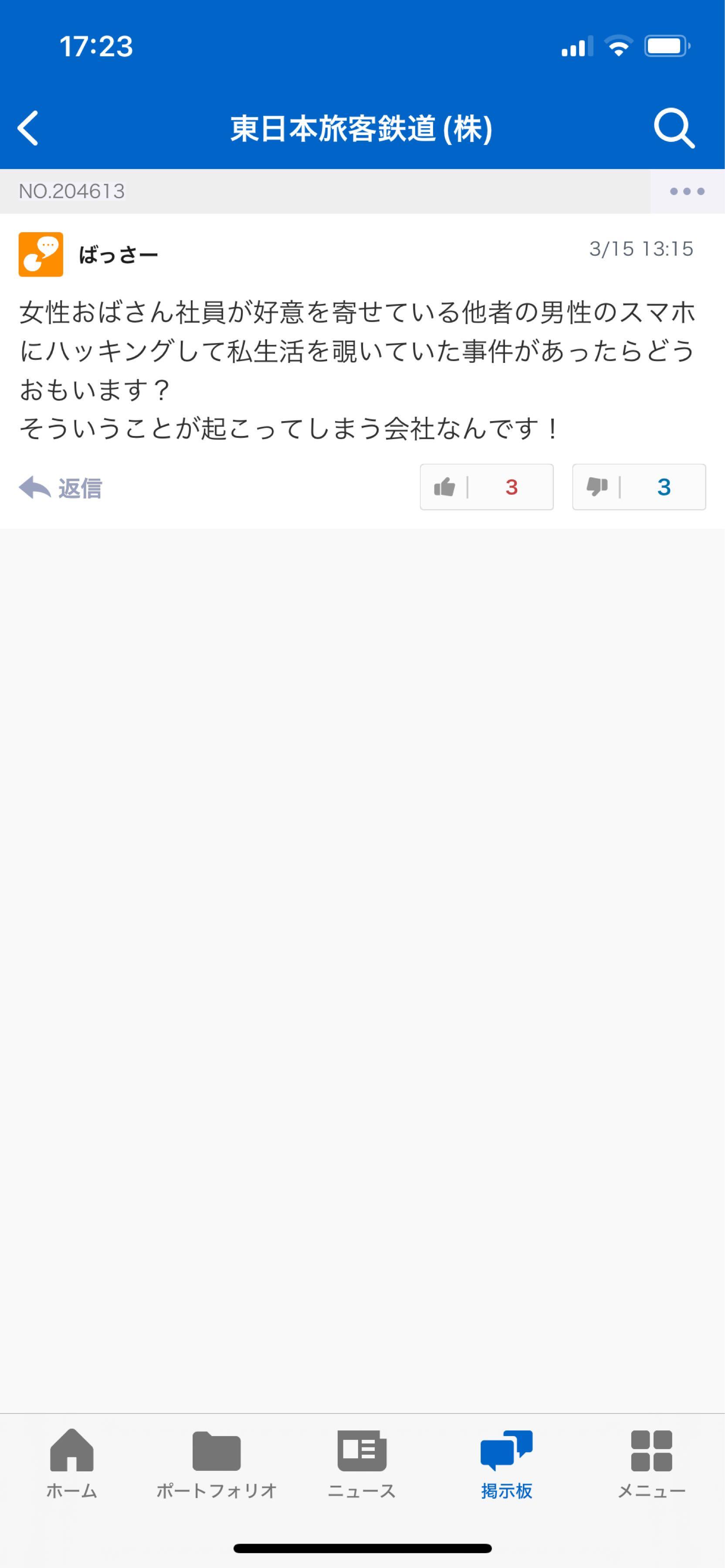
Task: Tap the back chevron to leave the thread
Action: pyautogui.click(x=27, y=128)
